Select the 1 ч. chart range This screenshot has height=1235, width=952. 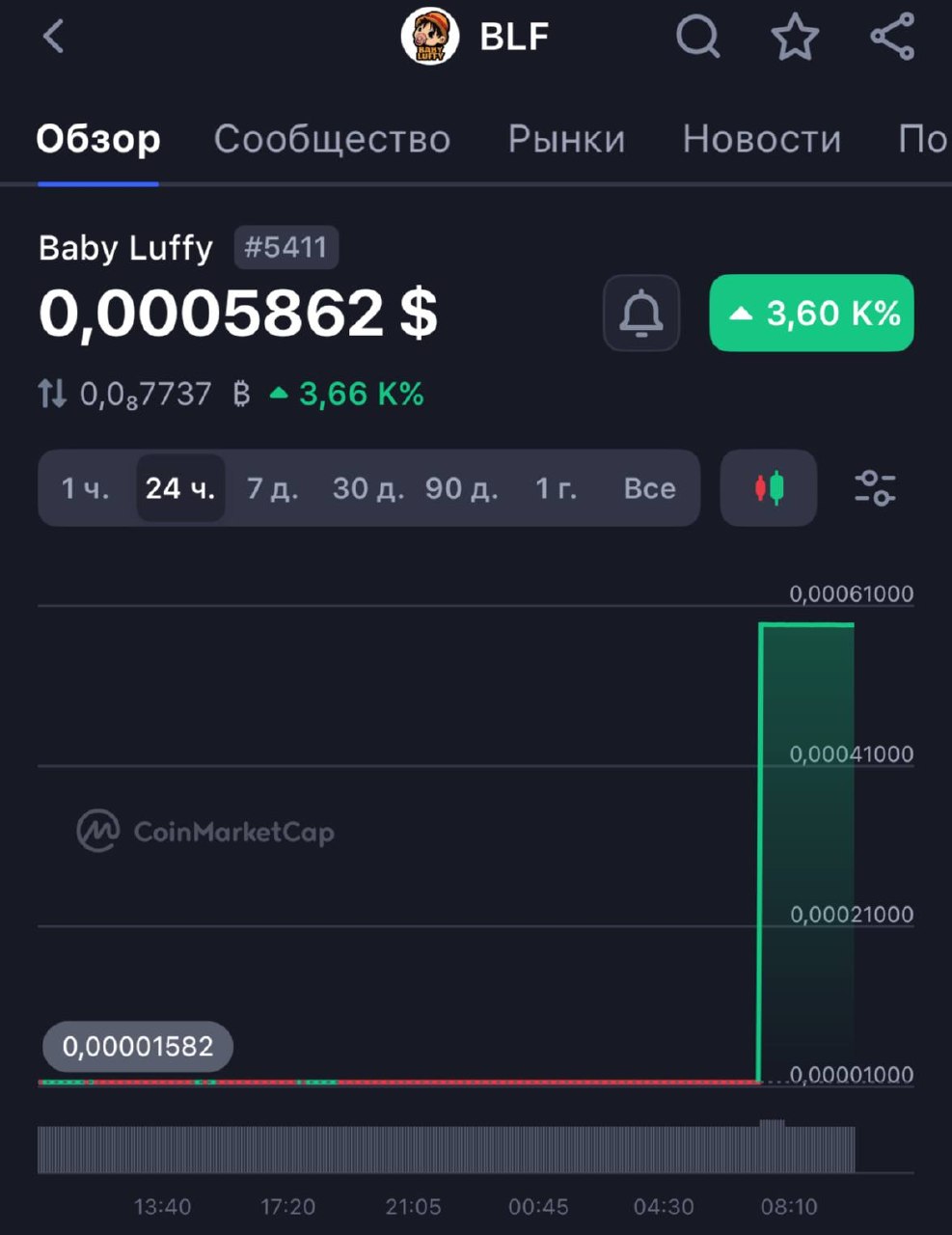[x=86, y=488]
